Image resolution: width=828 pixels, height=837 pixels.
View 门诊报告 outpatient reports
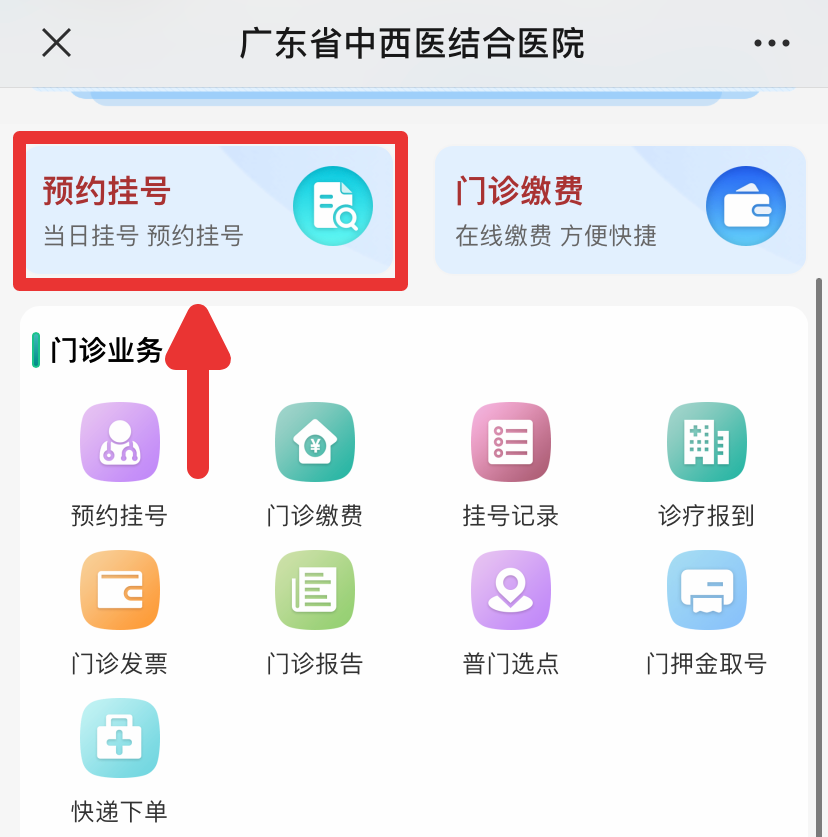click(x=315, y=590)
